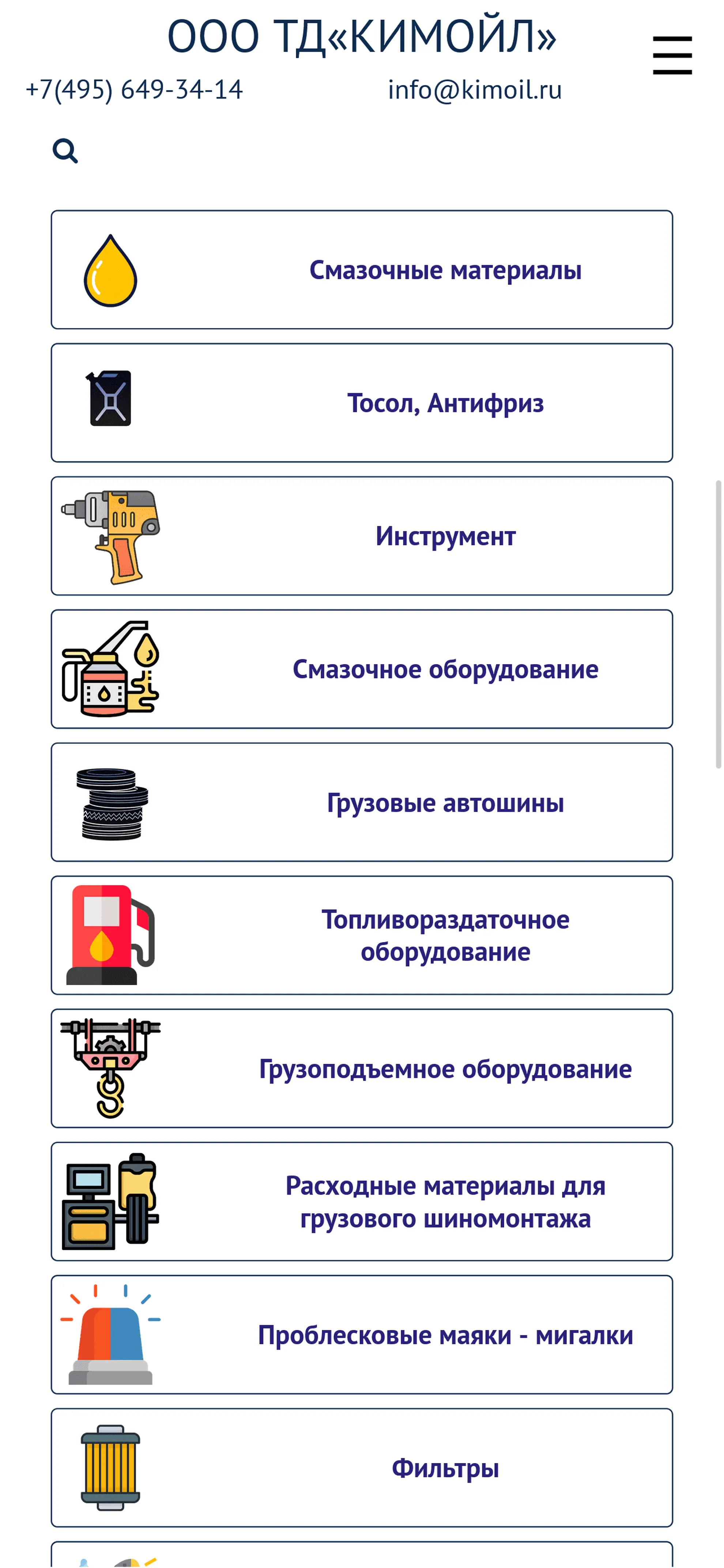This screenshot has height=1568, width=724.
Task: Open the hamburger menu
Action: 672,55
